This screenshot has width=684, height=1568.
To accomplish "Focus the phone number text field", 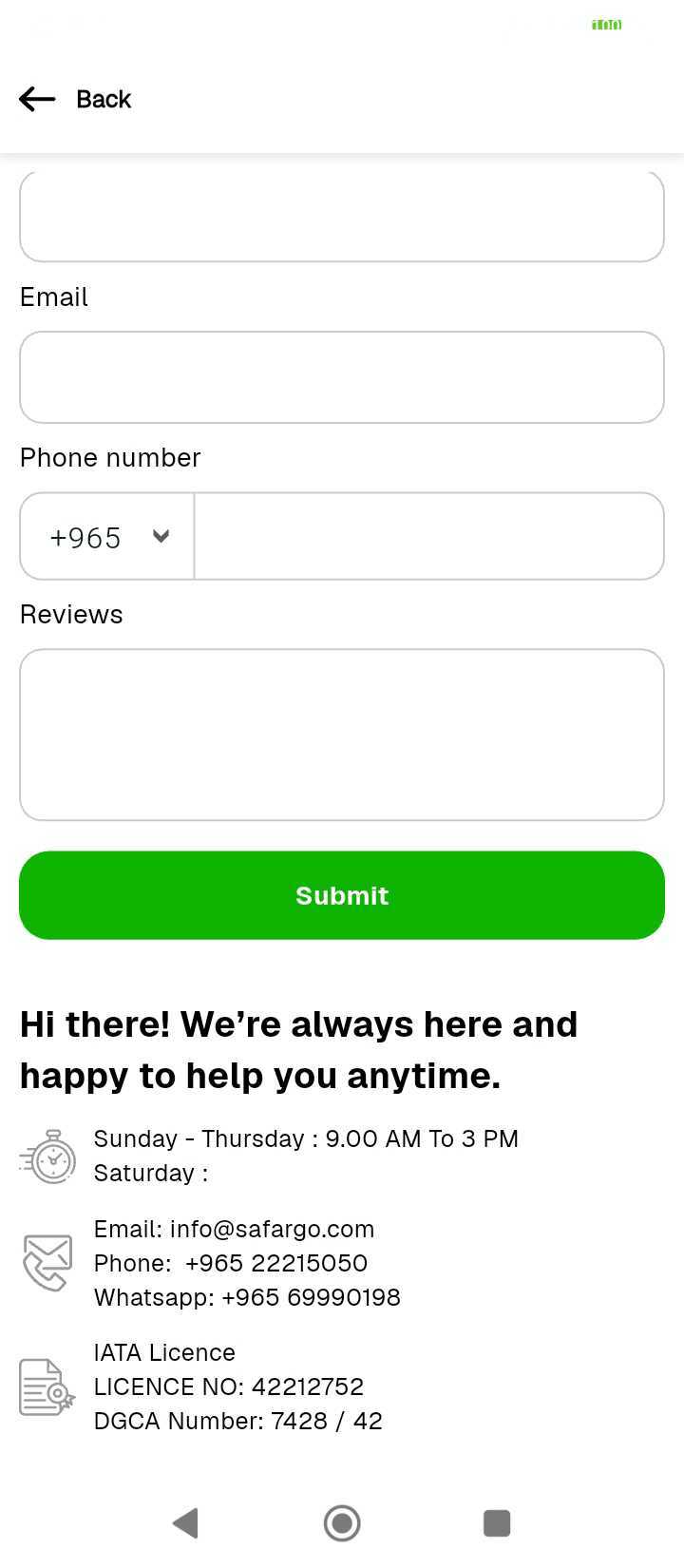I will pos(428,537).
